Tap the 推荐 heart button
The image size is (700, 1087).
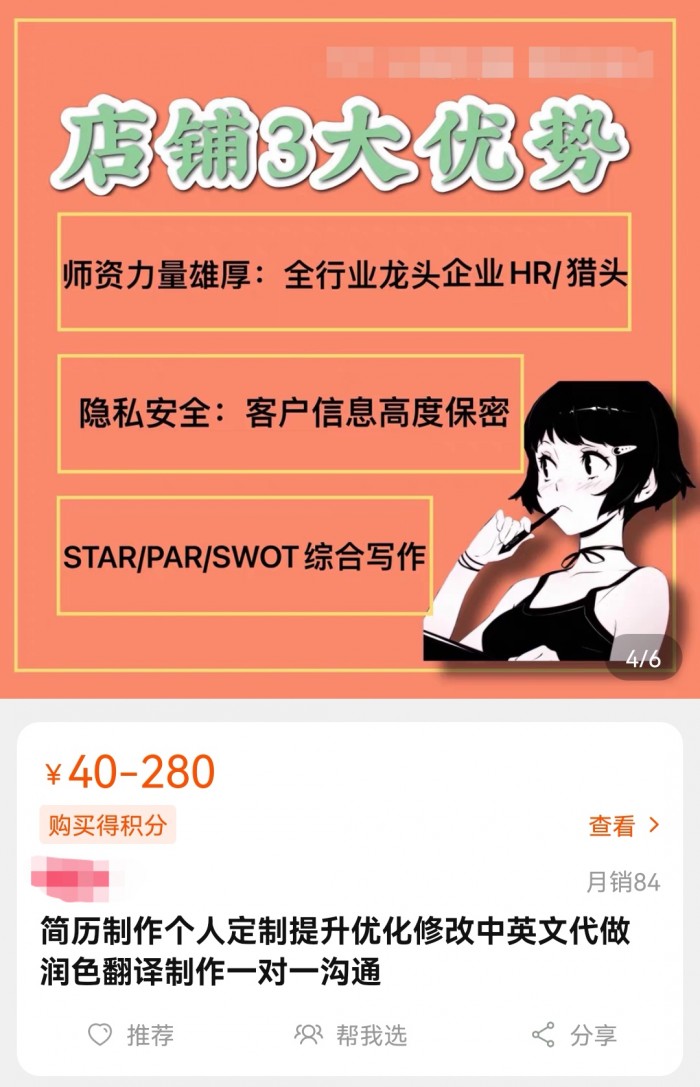(x=131, y=1035)
